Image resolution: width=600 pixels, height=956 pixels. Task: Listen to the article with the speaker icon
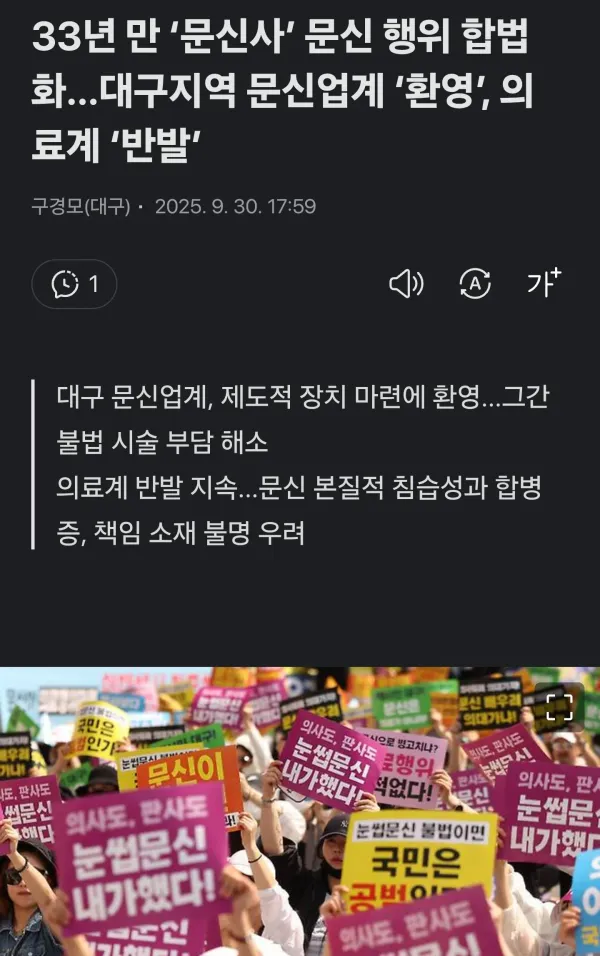tap(405, 284)
